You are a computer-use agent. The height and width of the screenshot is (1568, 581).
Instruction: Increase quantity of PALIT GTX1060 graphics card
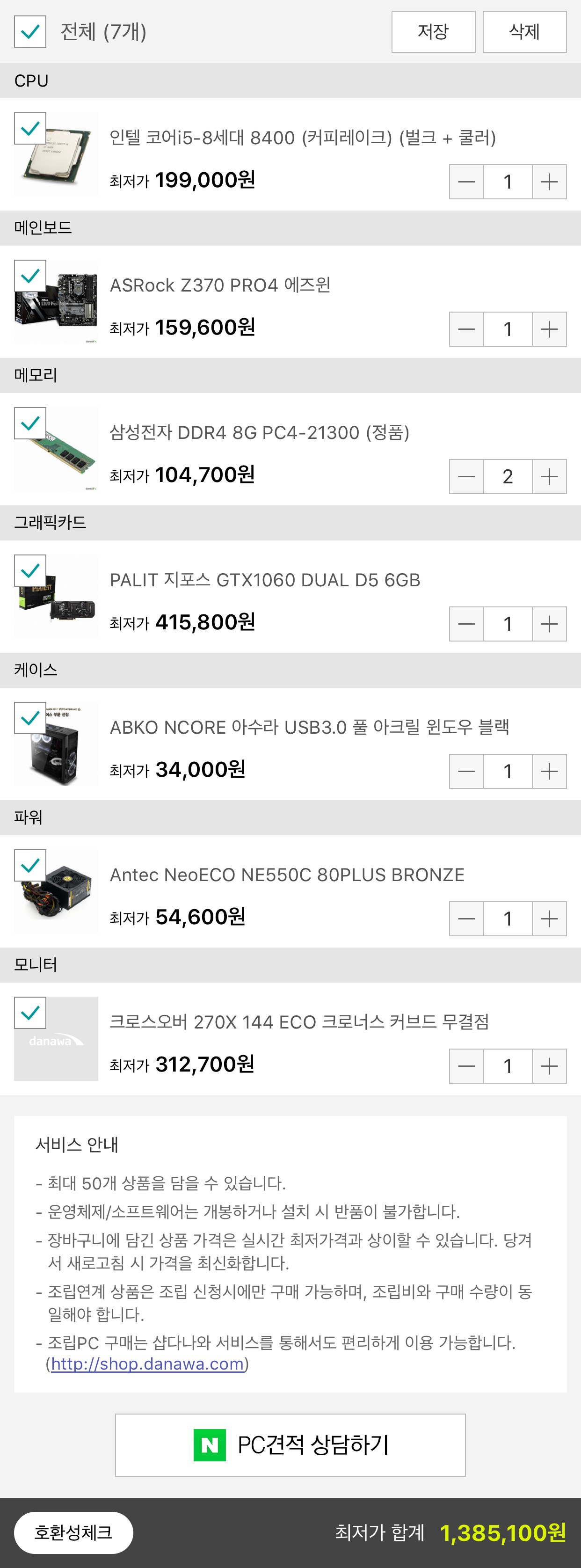(549, 624)
